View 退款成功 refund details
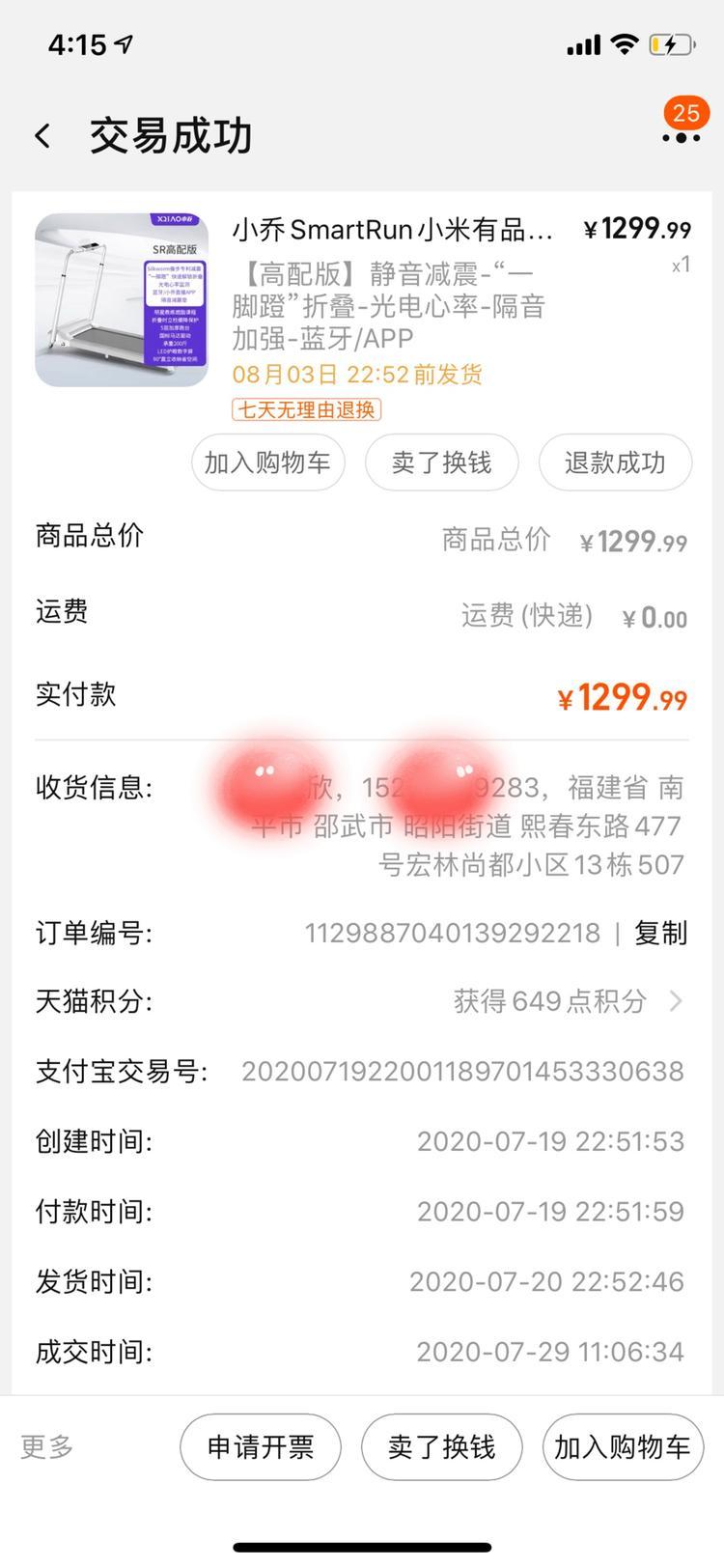This screenshot has height=1568, width=724. (x=615, y=462)
